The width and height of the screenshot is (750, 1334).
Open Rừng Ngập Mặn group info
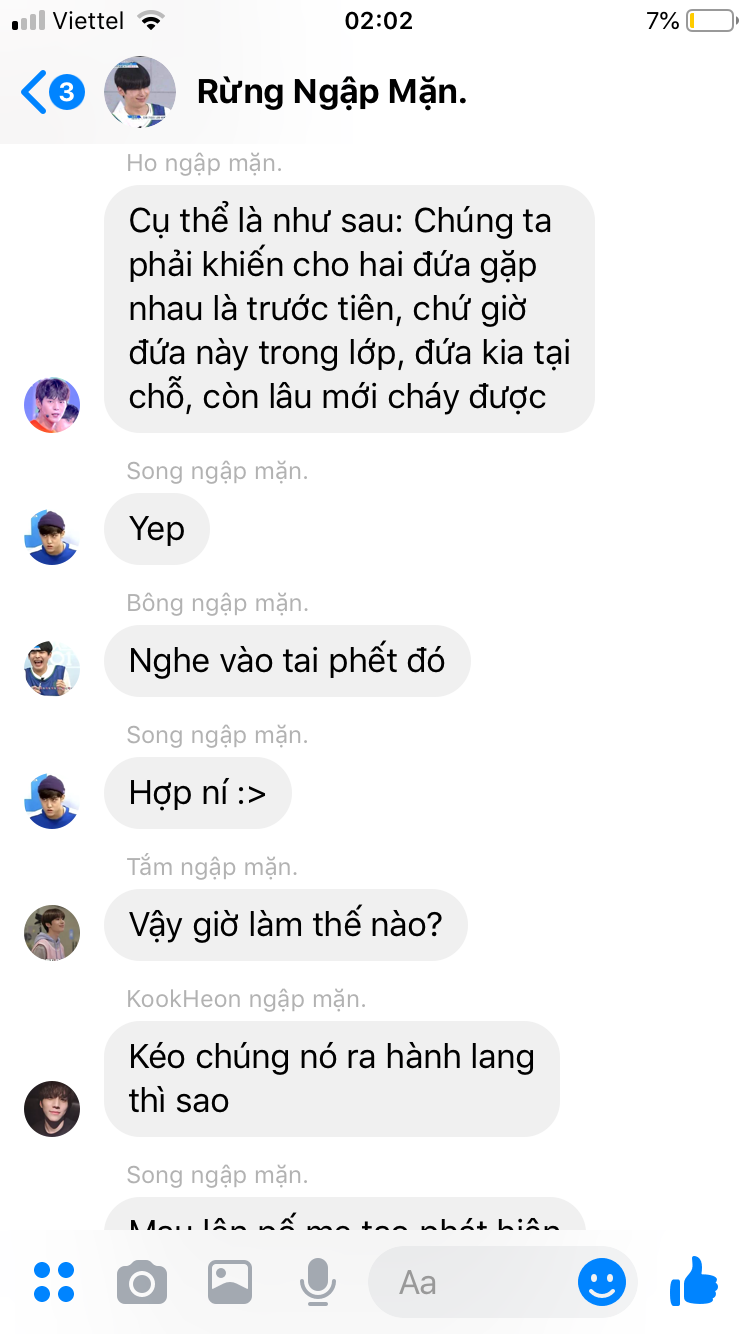331,93
